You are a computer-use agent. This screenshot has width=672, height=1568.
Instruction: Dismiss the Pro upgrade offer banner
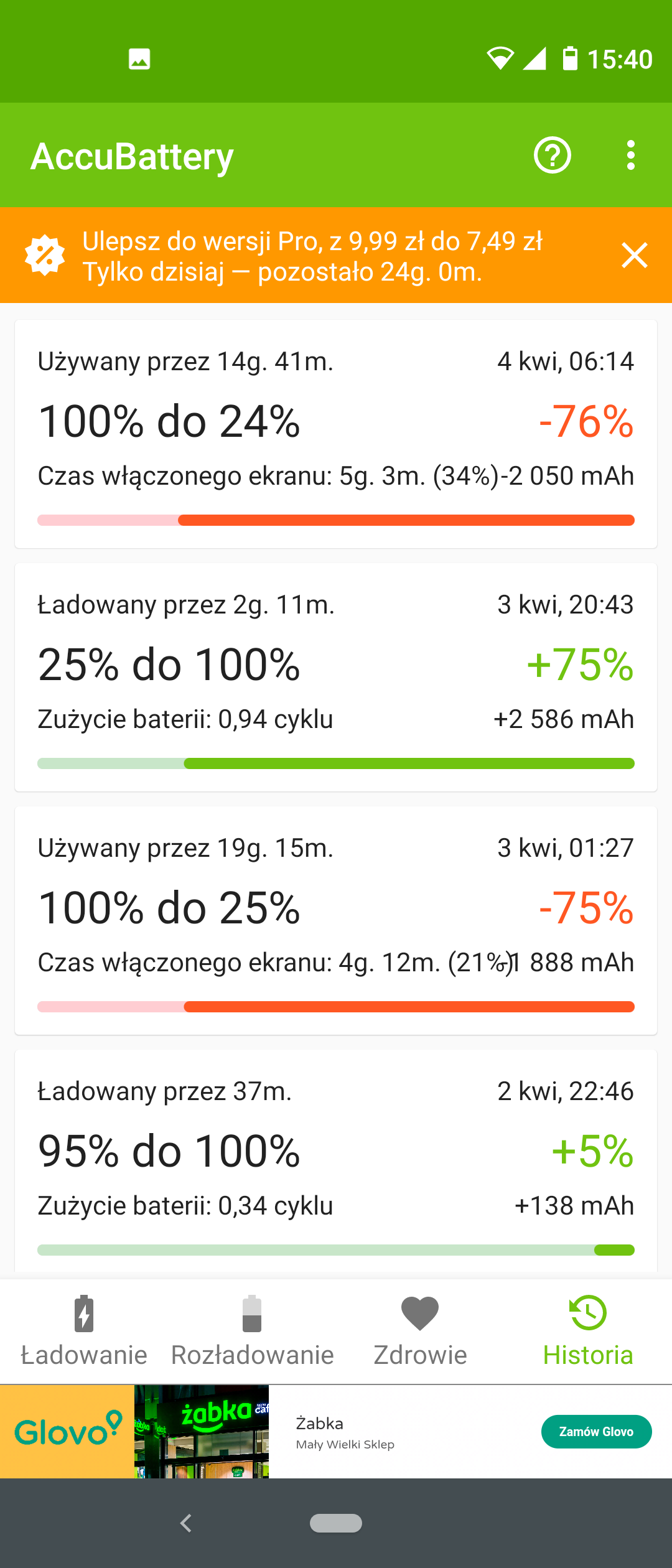point(634,255)
